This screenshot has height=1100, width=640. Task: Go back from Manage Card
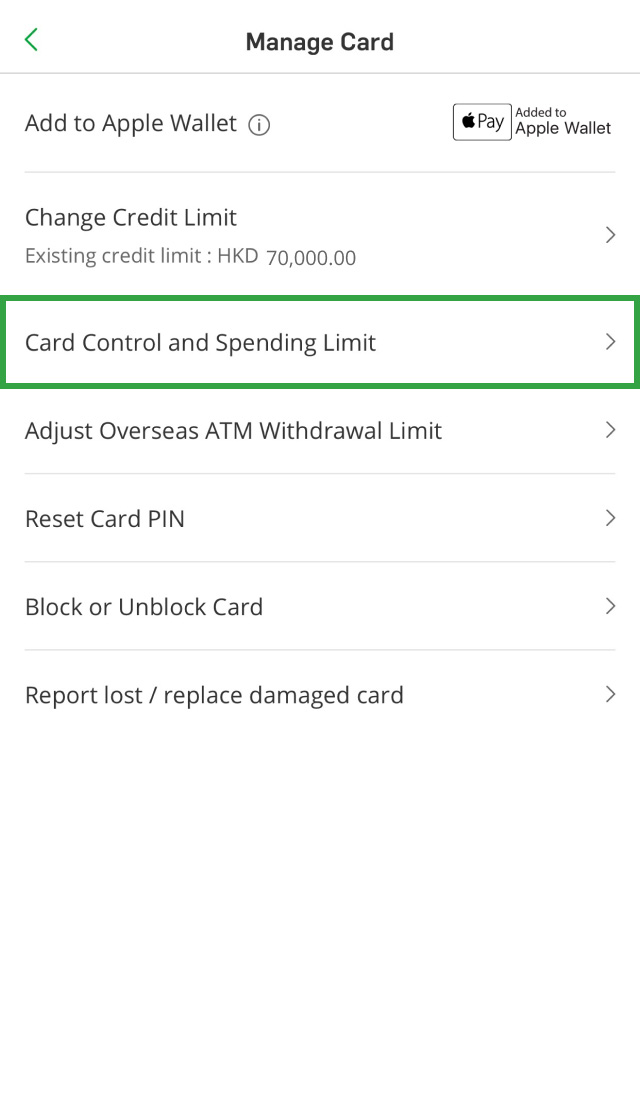tap(31, 40)
